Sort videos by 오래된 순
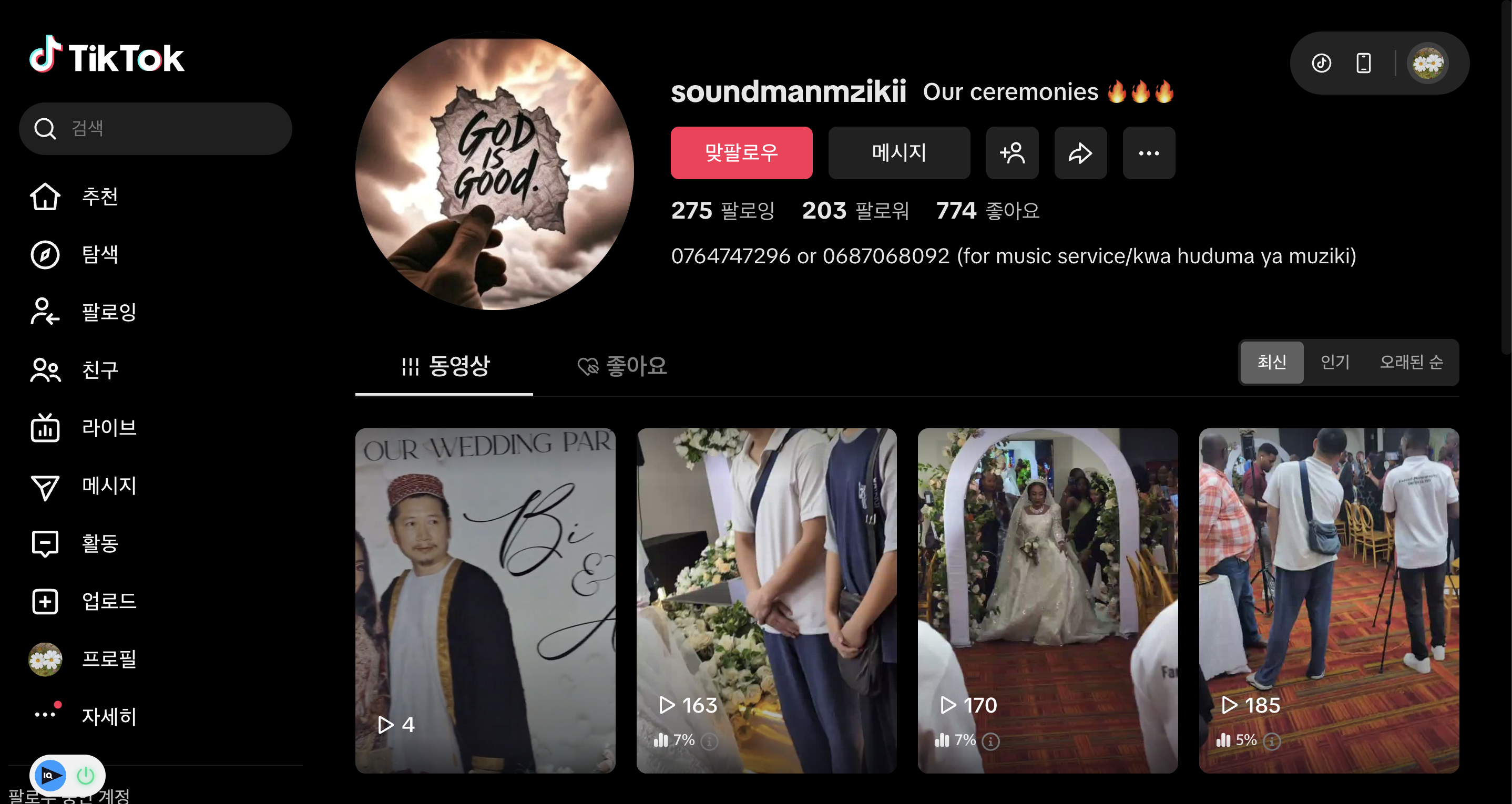Screen dimensions: 1512x804 pos(1411,362)
